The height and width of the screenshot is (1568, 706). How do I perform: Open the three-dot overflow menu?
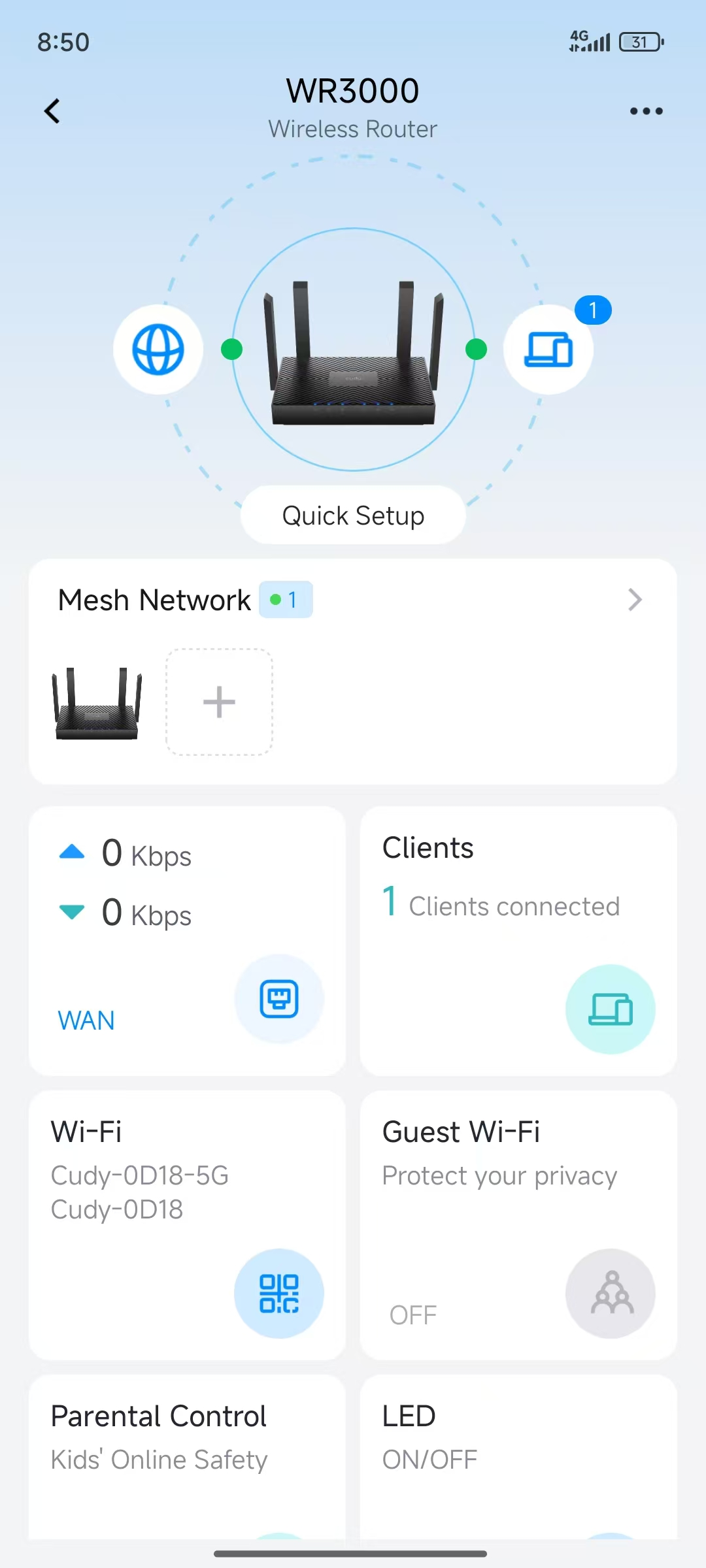coord(646,111)
